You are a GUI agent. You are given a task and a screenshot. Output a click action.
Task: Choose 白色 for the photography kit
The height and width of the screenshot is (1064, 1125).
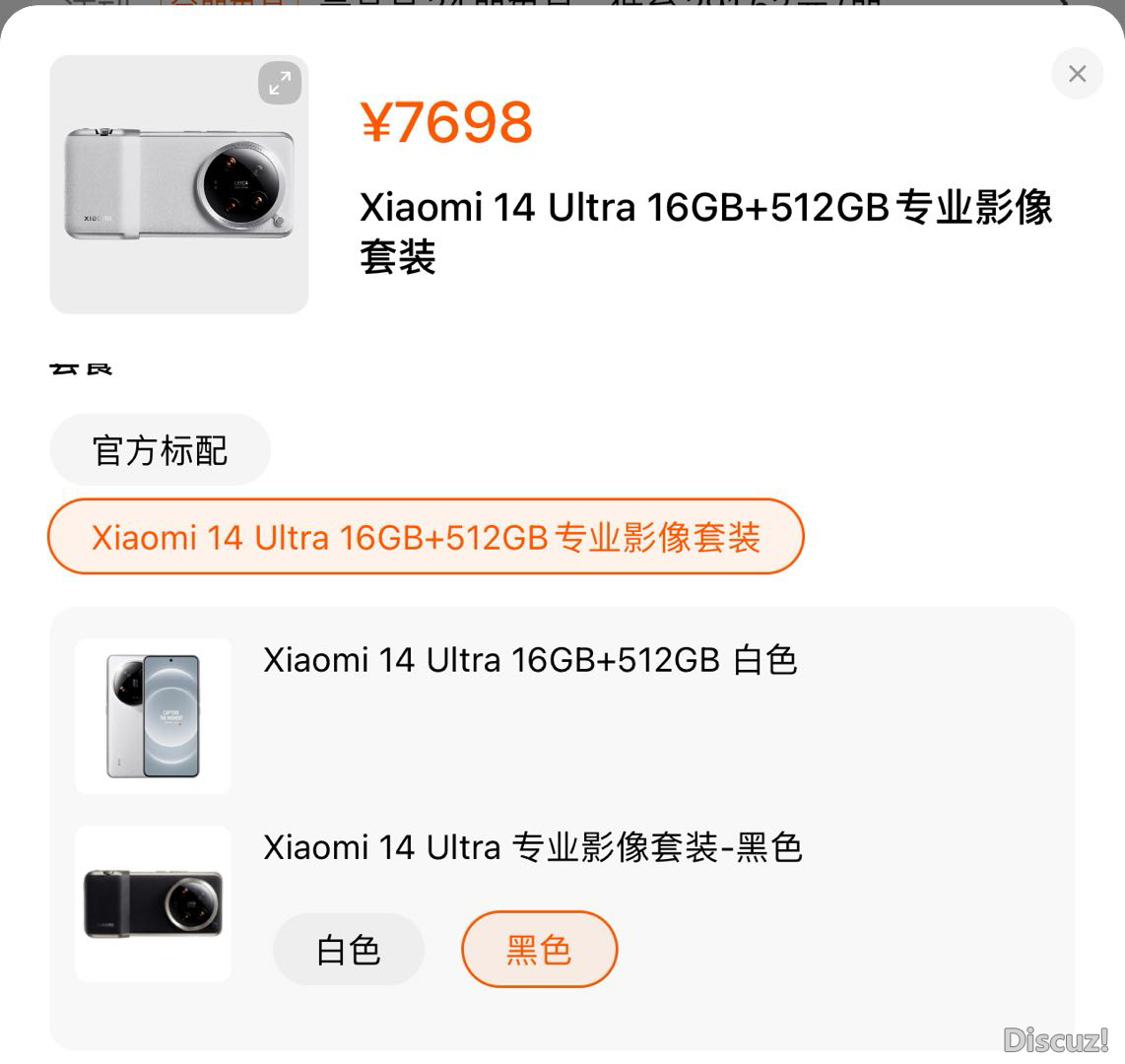(x=348, y=950)
